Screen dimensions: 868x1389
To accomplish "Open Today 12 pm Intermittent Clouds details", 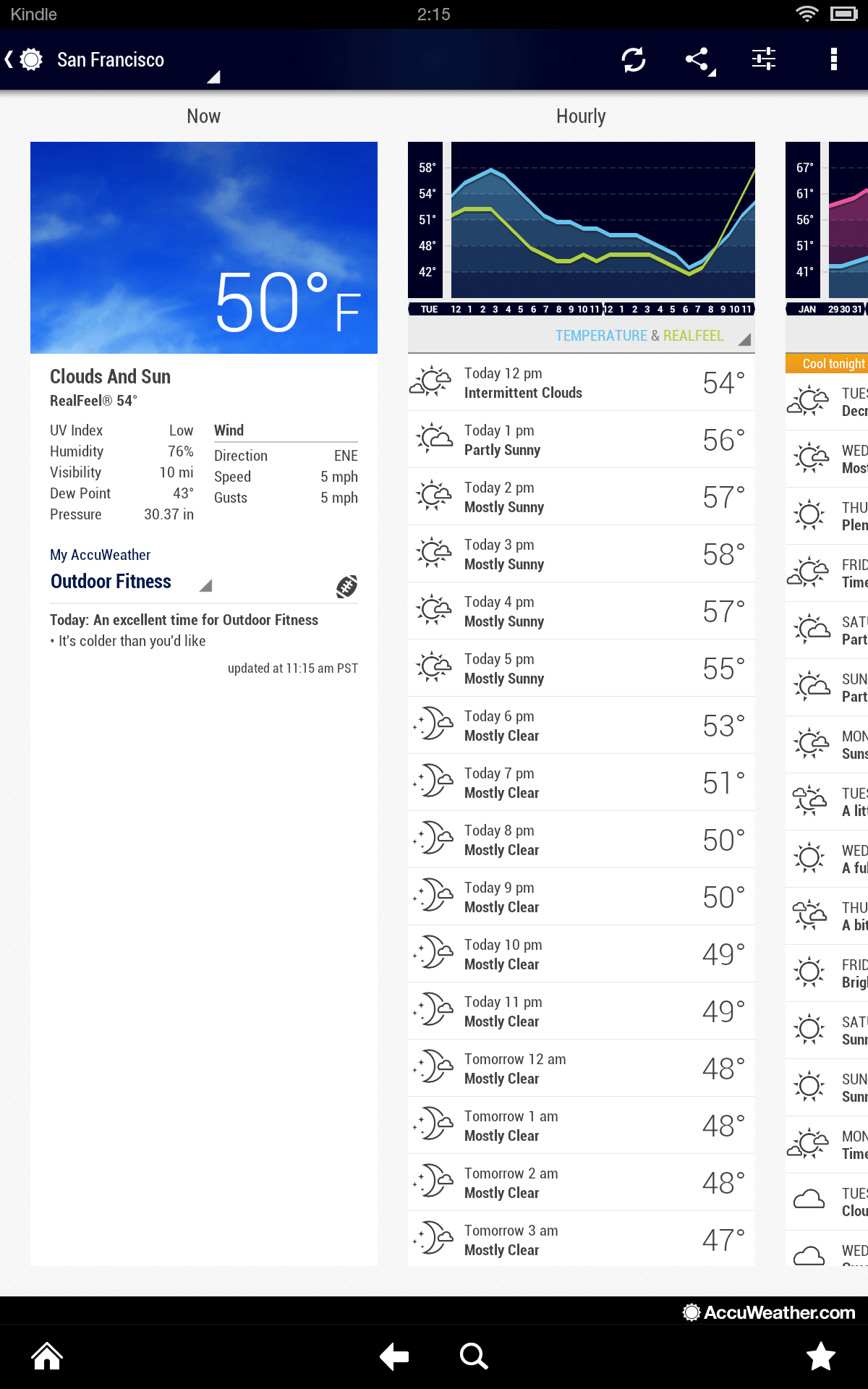I will coord(582,383).
